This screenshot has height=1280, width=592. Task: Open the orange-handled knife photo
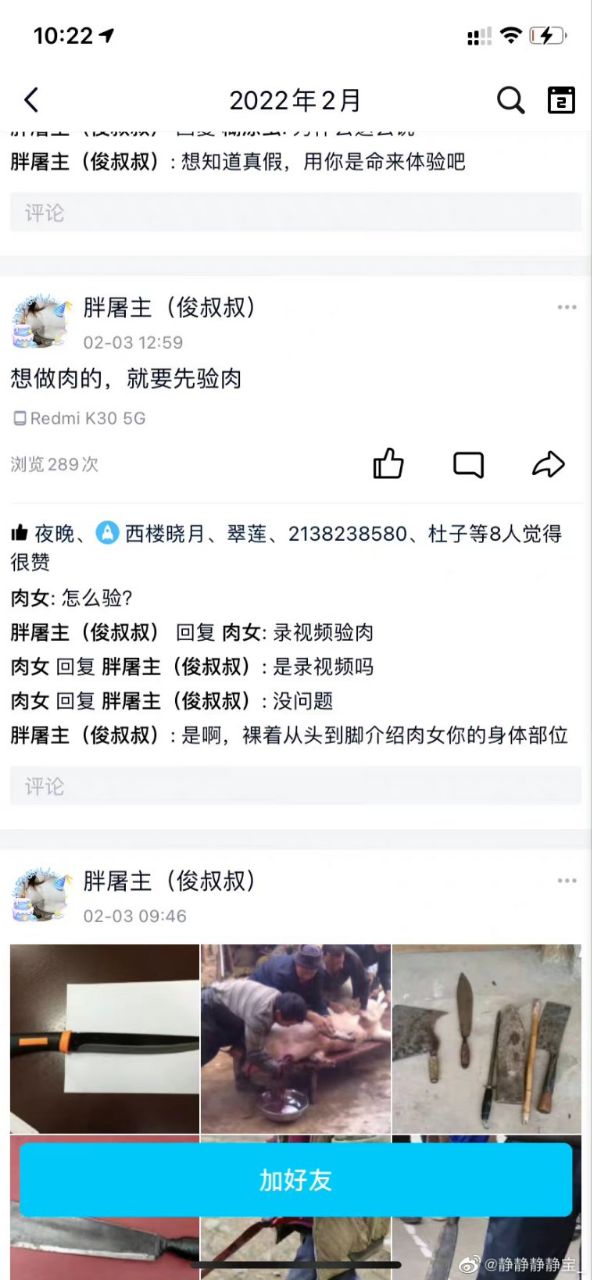pyautogui.click(x=105, y=1039)
